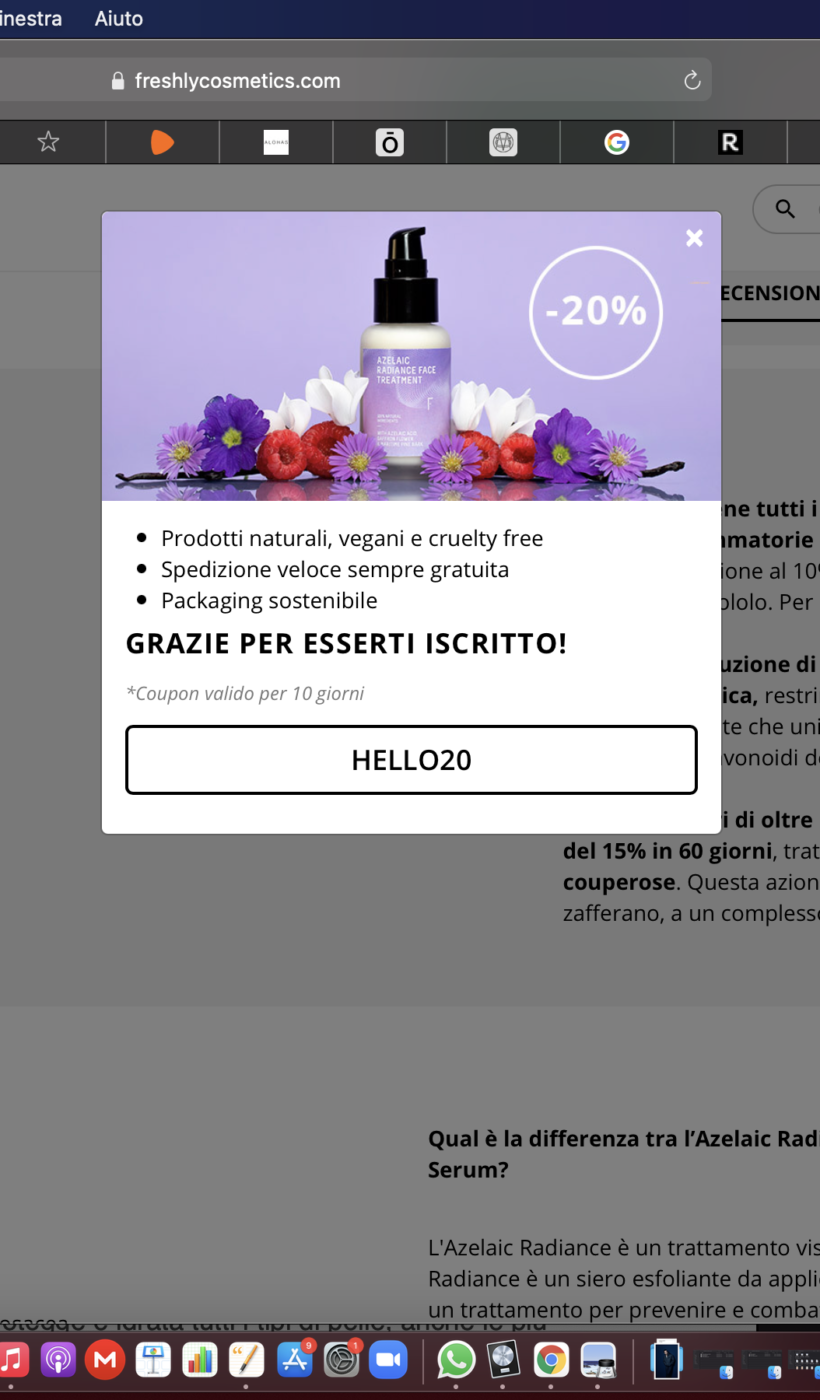Open the star favorites tab
The height and width of the screenshot is (1400, 820).
(x=48, y=142)
